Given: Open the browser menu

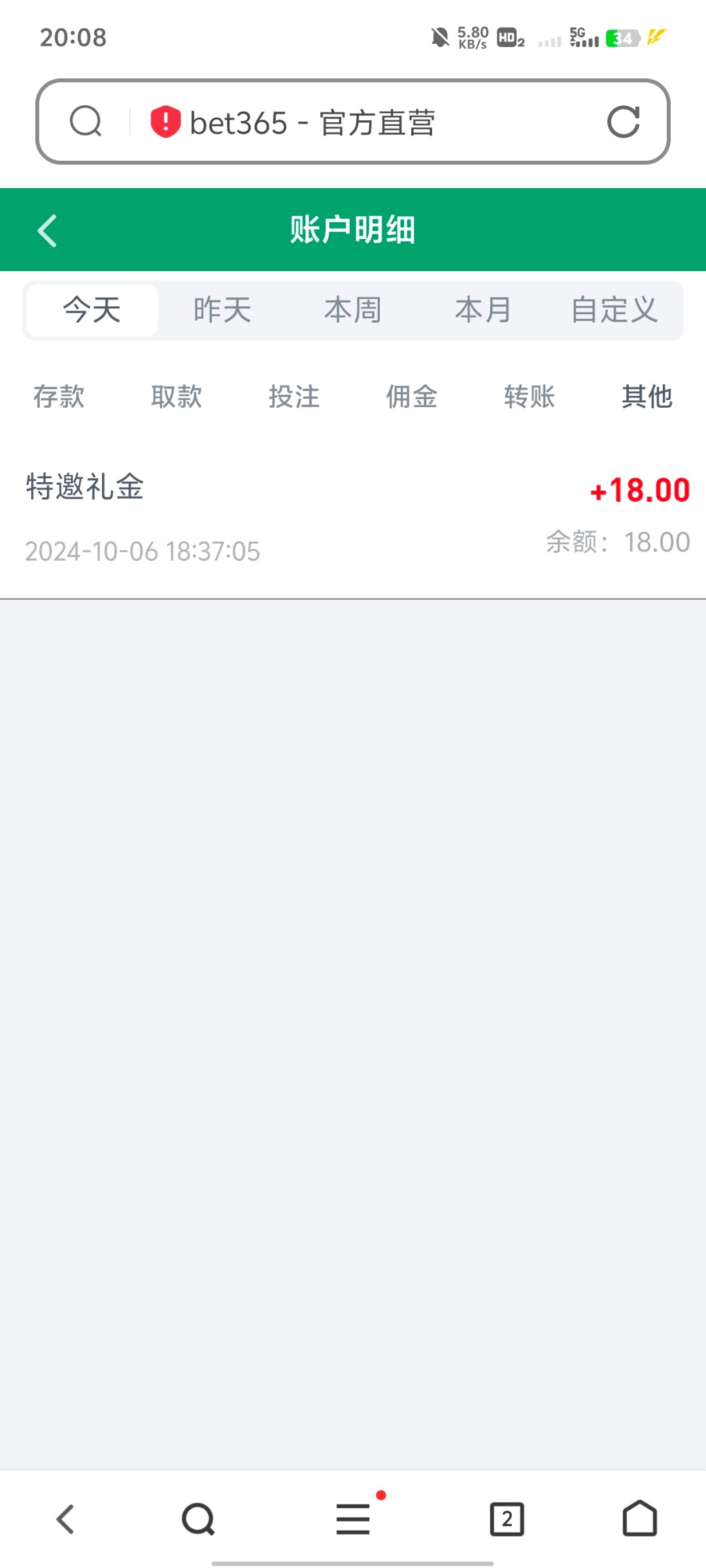Looking at the screenshot, I should tap(353, 1519).
